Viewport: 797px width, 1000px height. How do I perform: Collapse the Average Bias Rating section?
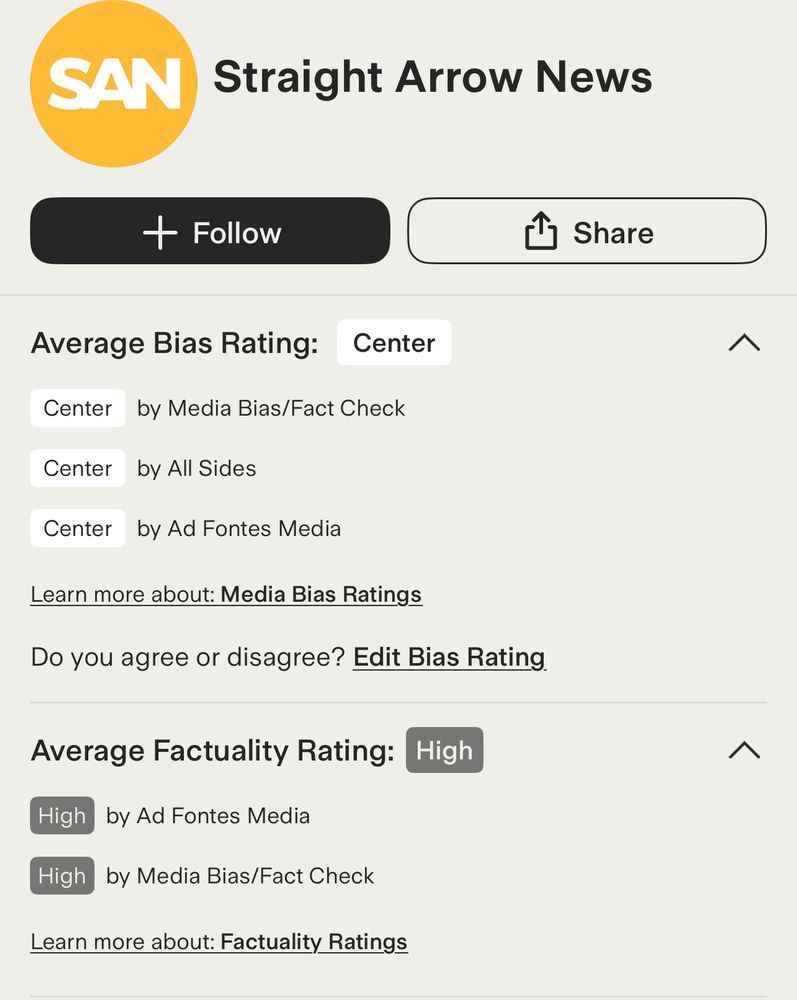[744, 343]
